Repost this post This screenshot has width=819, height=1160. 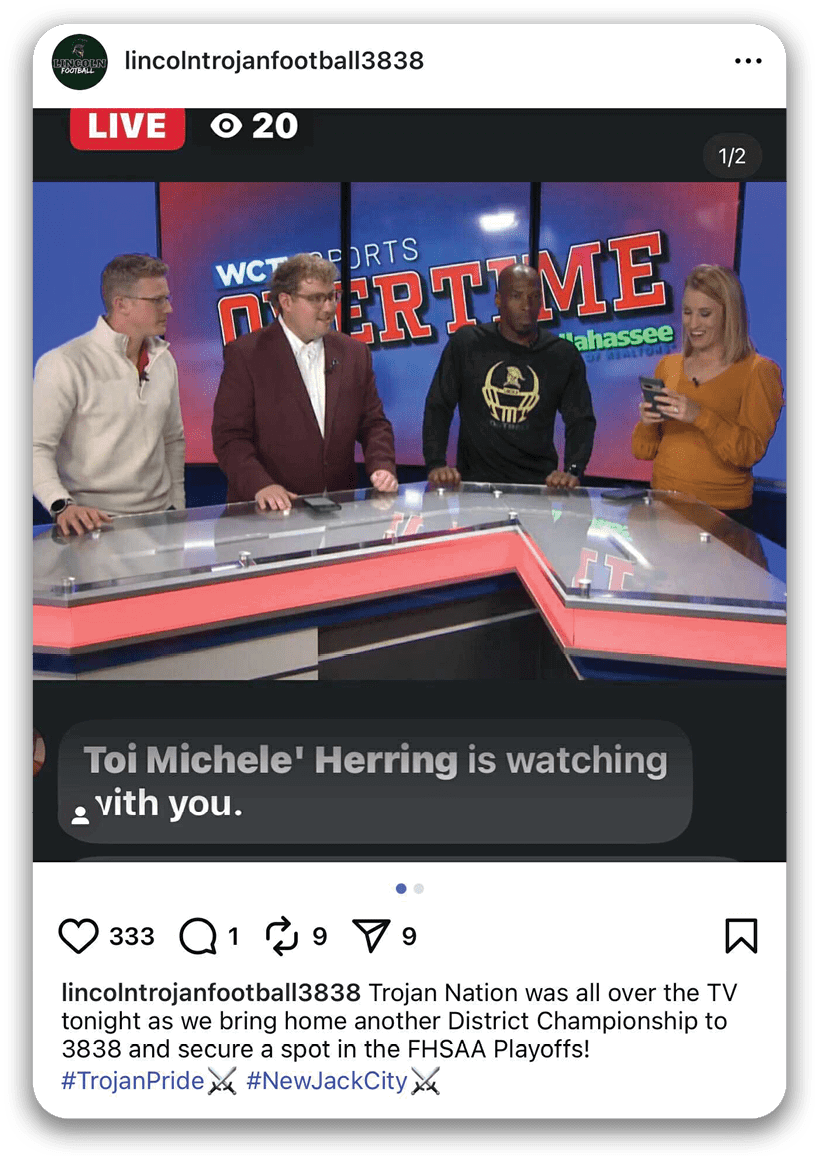282,936
